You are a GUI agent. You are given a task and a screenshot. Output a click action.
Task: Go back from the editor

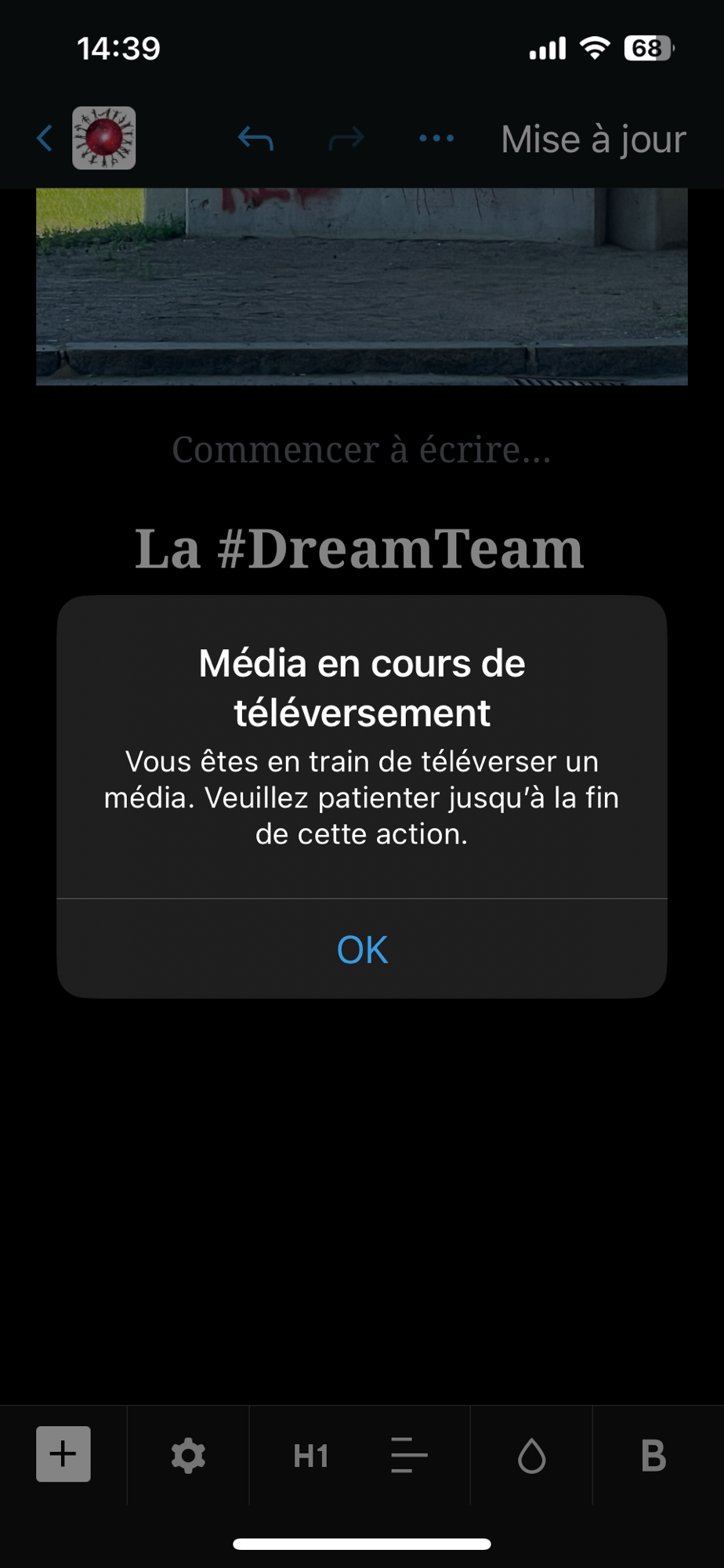coord(45,139)
